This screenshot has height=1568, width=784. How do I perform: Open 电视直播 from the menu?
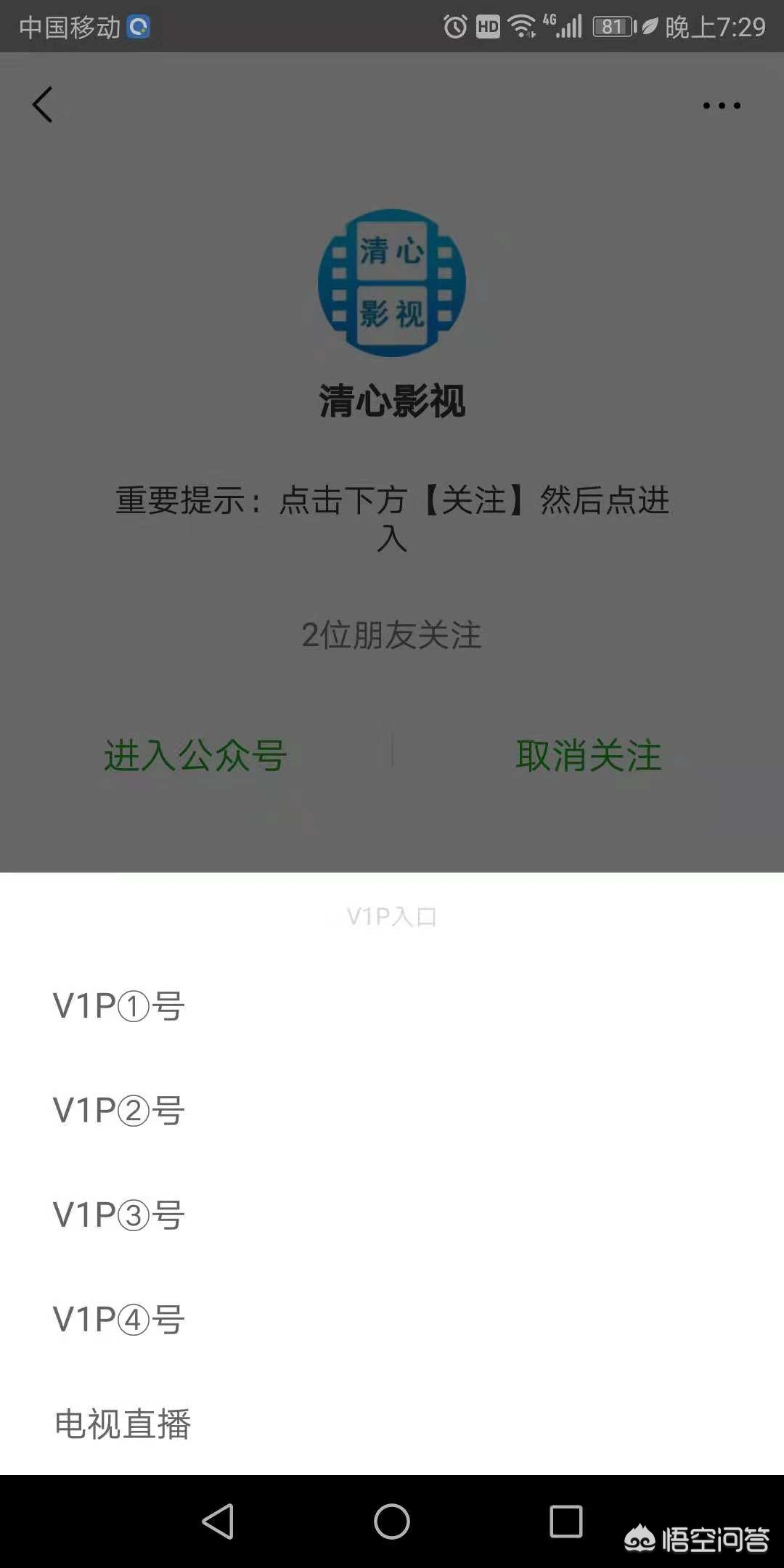pos(392,1424)
